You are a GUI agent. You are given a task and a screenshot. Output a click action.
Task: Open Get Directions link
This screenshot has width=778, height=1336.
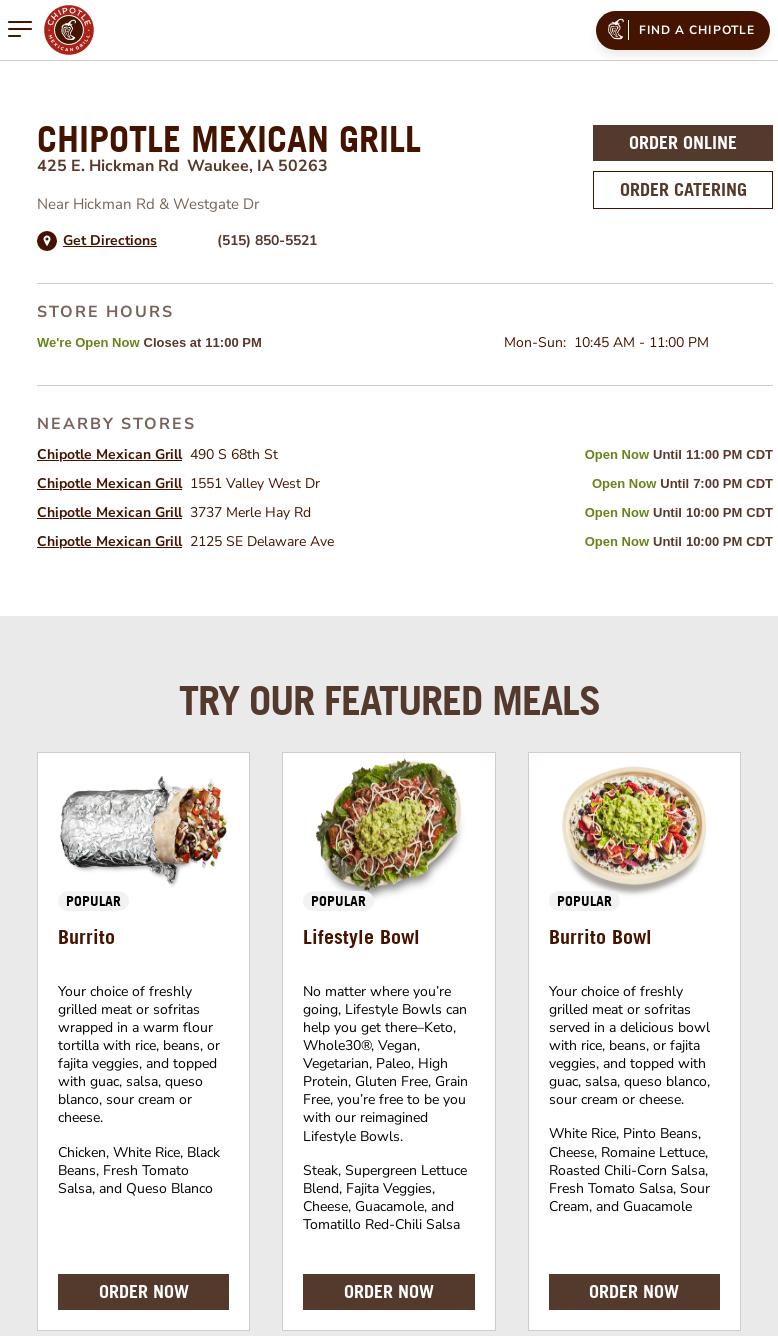pyautogui.click(x=110, y=240)
